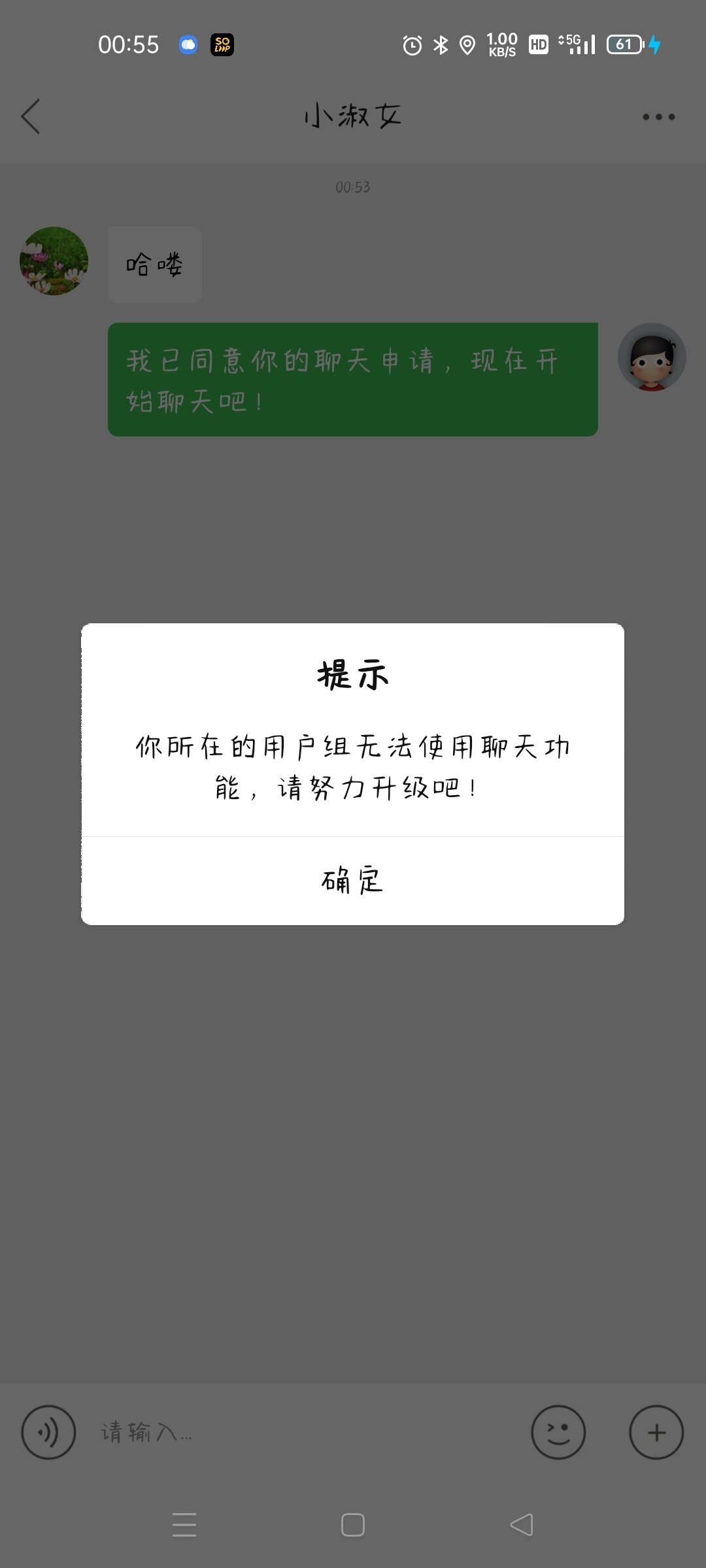Tap the system back triangle

522,1525
